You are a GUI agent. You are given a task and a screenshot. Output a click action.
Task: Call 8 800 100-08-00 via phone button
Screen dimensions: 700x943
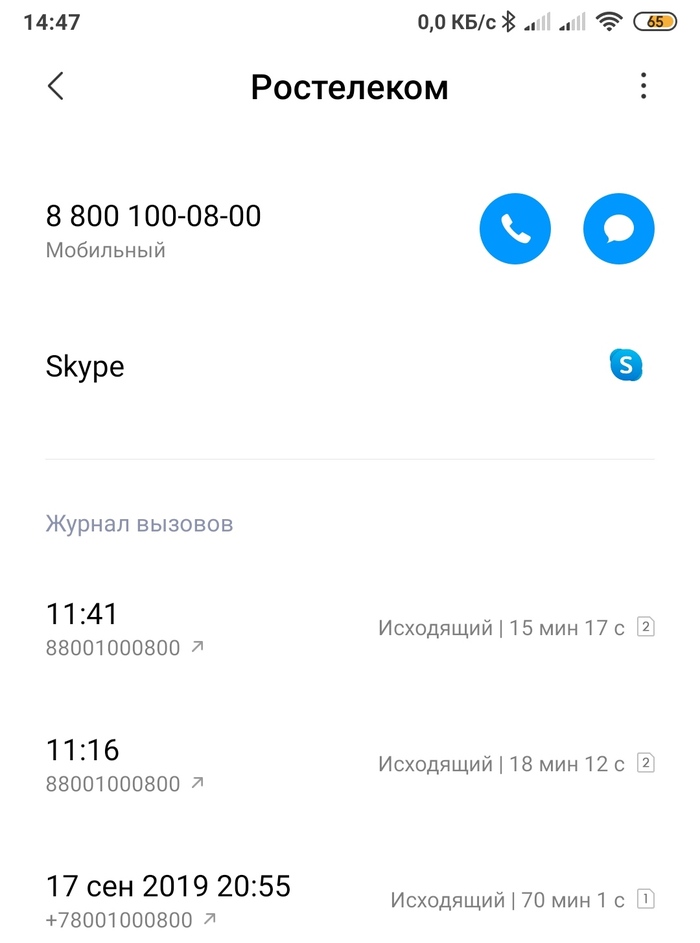click(515, 229)
